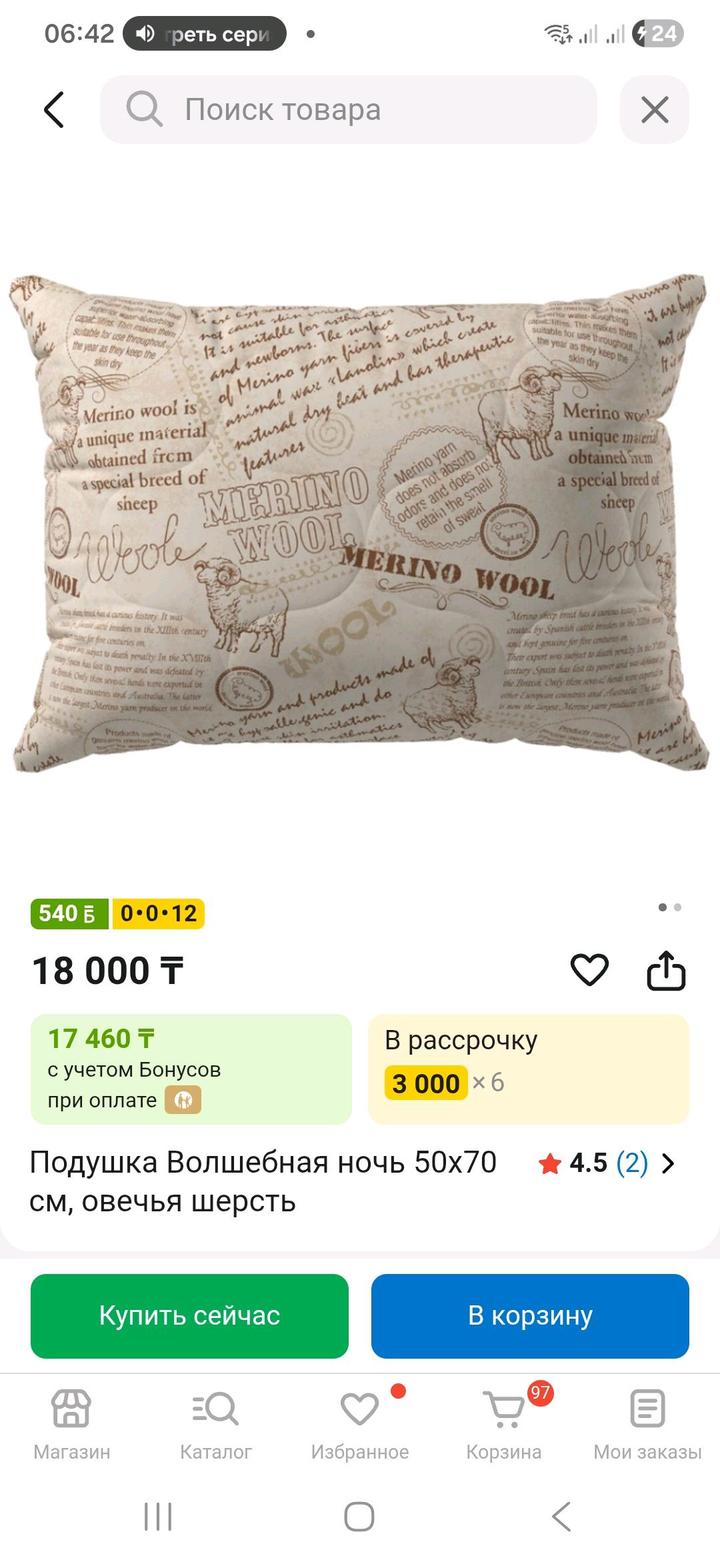This screenshot has height=1560, width=720.
Task: Open the system recent apps view
Action: coord(158,1516)
